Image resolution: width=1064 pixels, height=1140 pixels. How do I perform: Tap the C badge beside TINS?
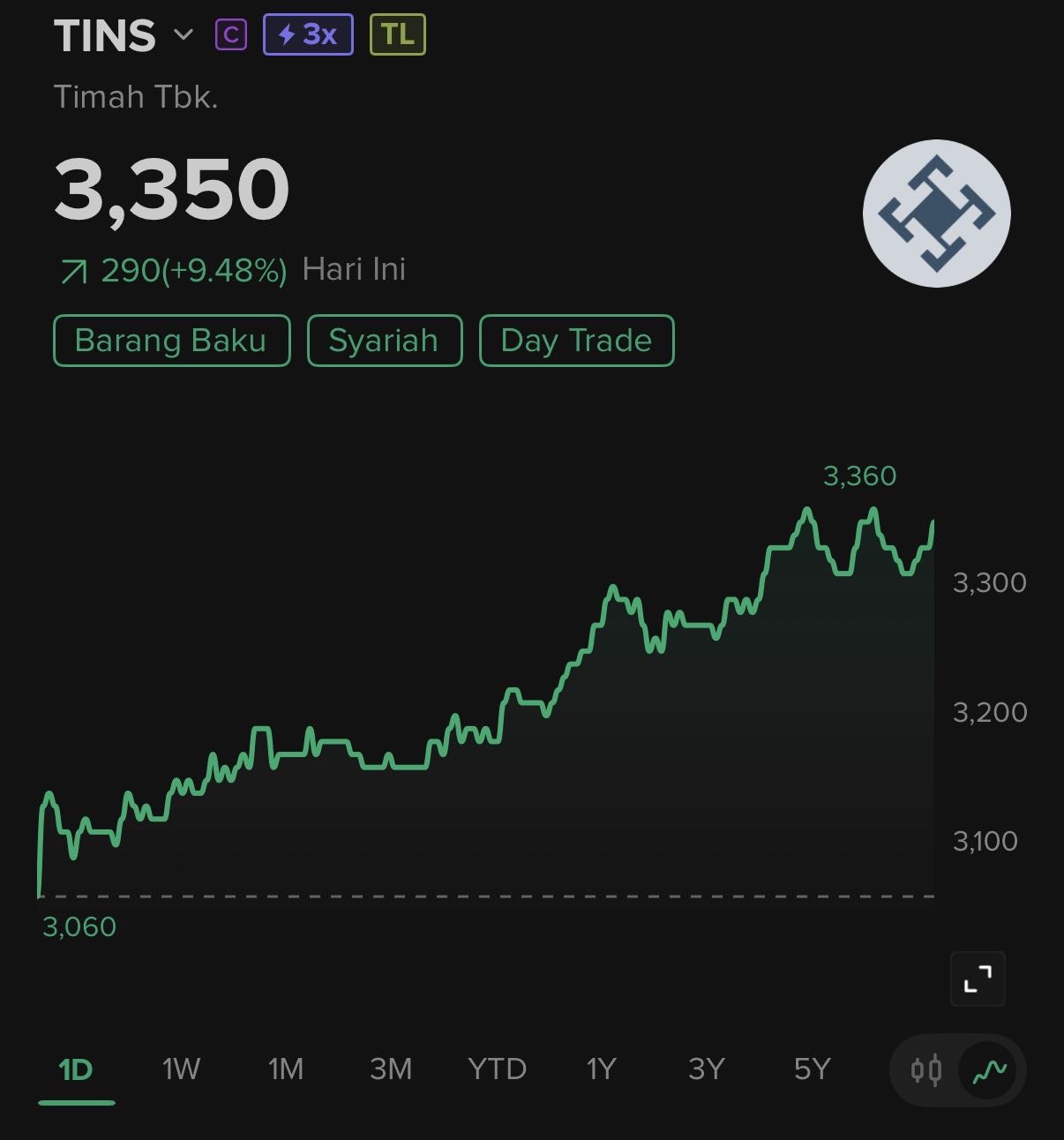coord(231,35)
